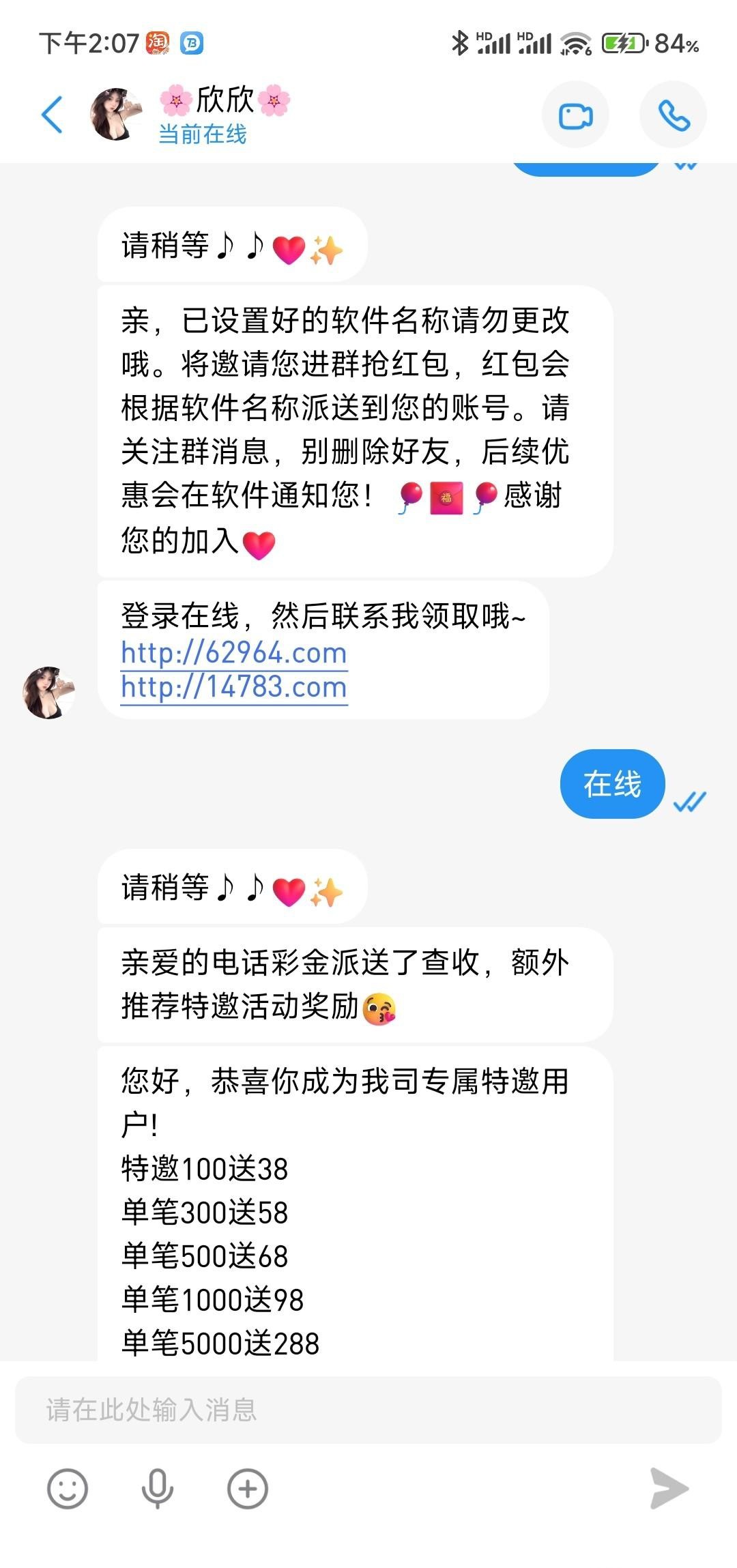Focus the message input field
This screenshot has height=1568, width=737.
tap(369, 1410)
